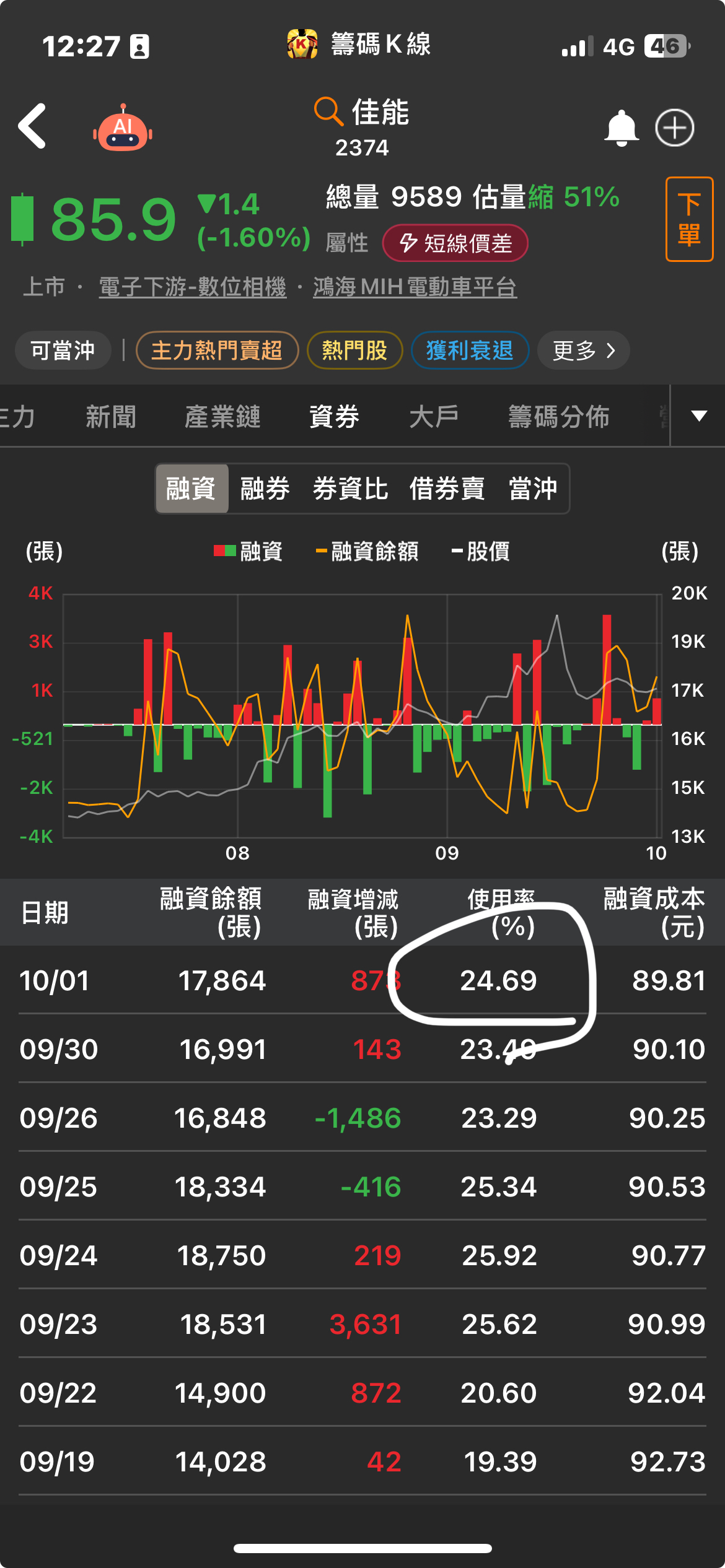Select the 獲利衰退 chip
The height and width of the screenshot is (1568, 725).
pyautogui.click(x=470, y=351)
